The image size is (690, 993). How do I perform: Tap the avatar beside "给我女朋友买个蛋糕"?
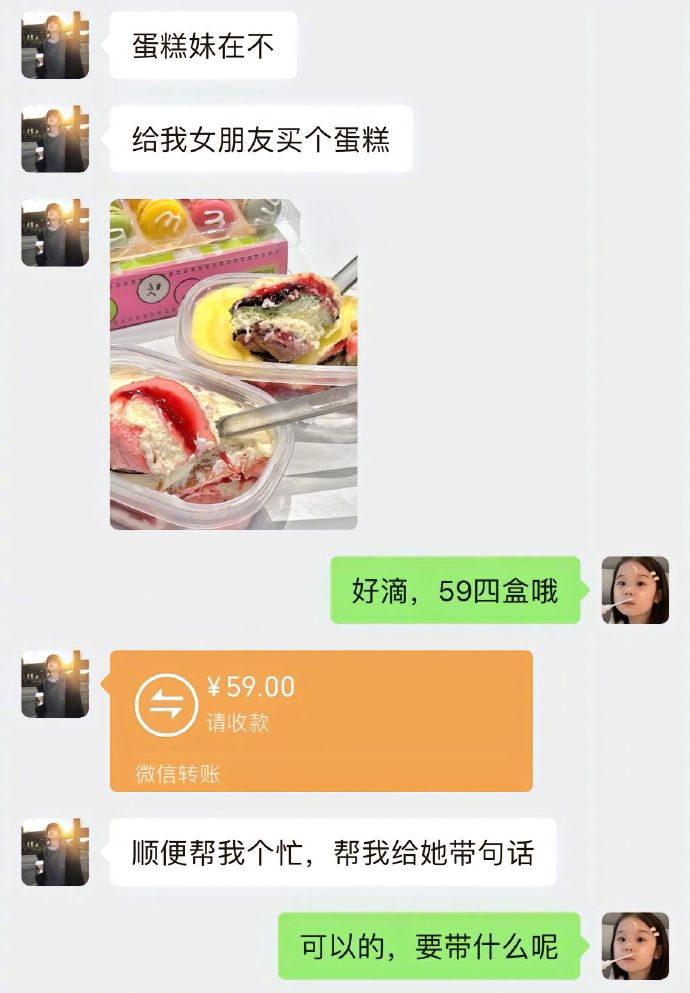(x=55, y=139)
